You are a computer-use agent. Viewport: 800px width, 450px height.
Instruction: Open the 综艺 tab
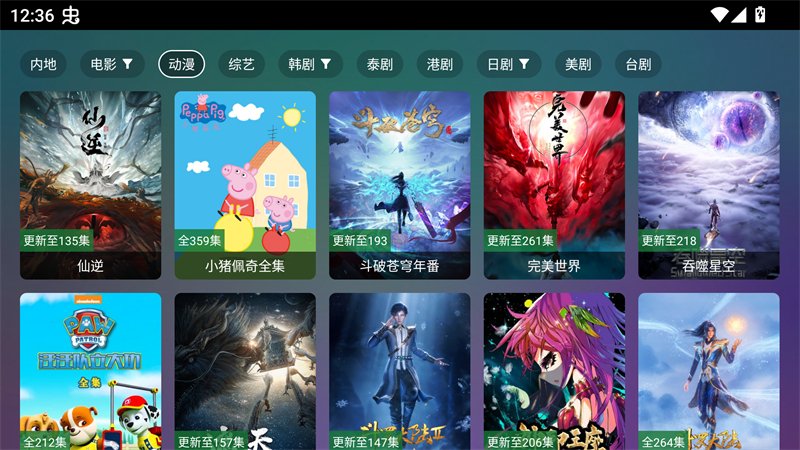pos(241,64)
